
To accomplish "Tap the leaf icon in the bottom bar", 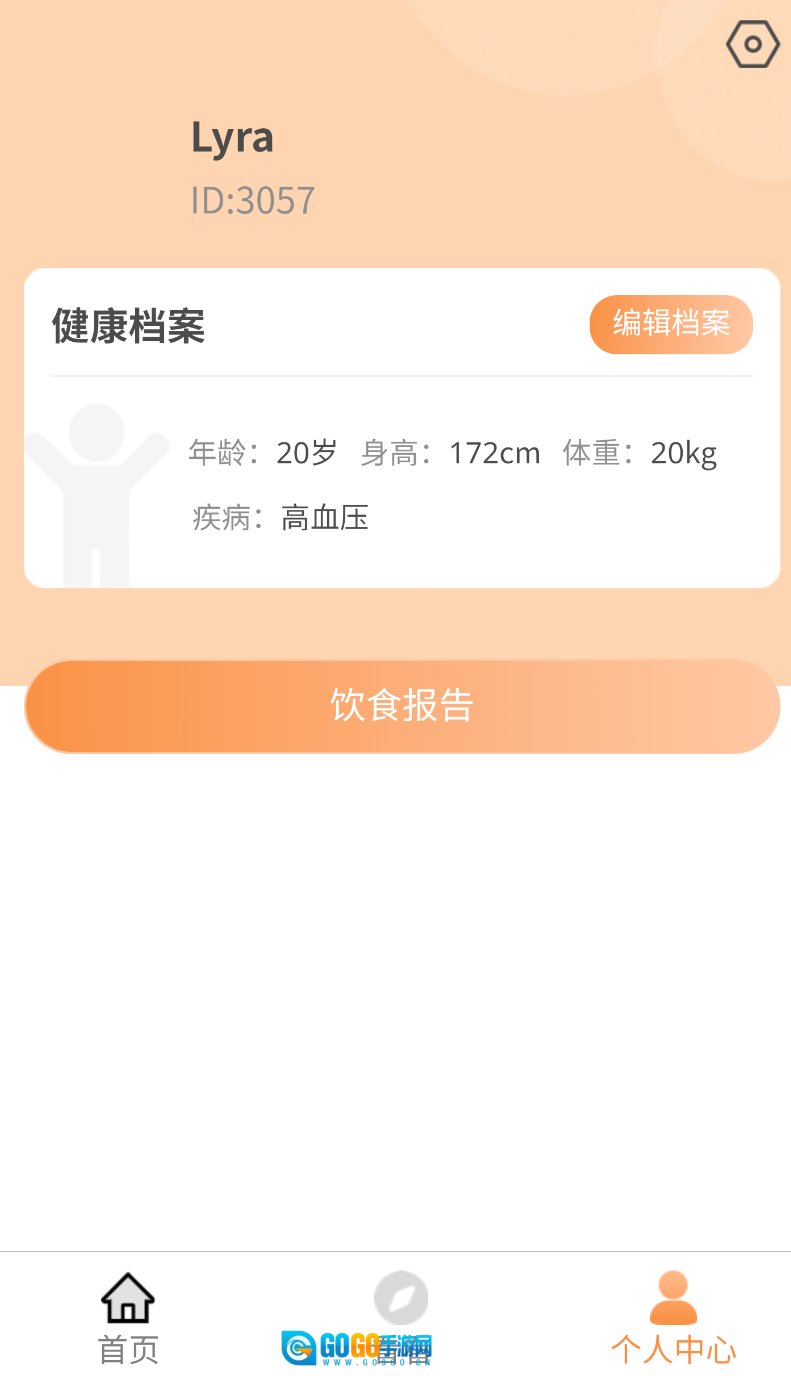I will (x=401, y=1297).
